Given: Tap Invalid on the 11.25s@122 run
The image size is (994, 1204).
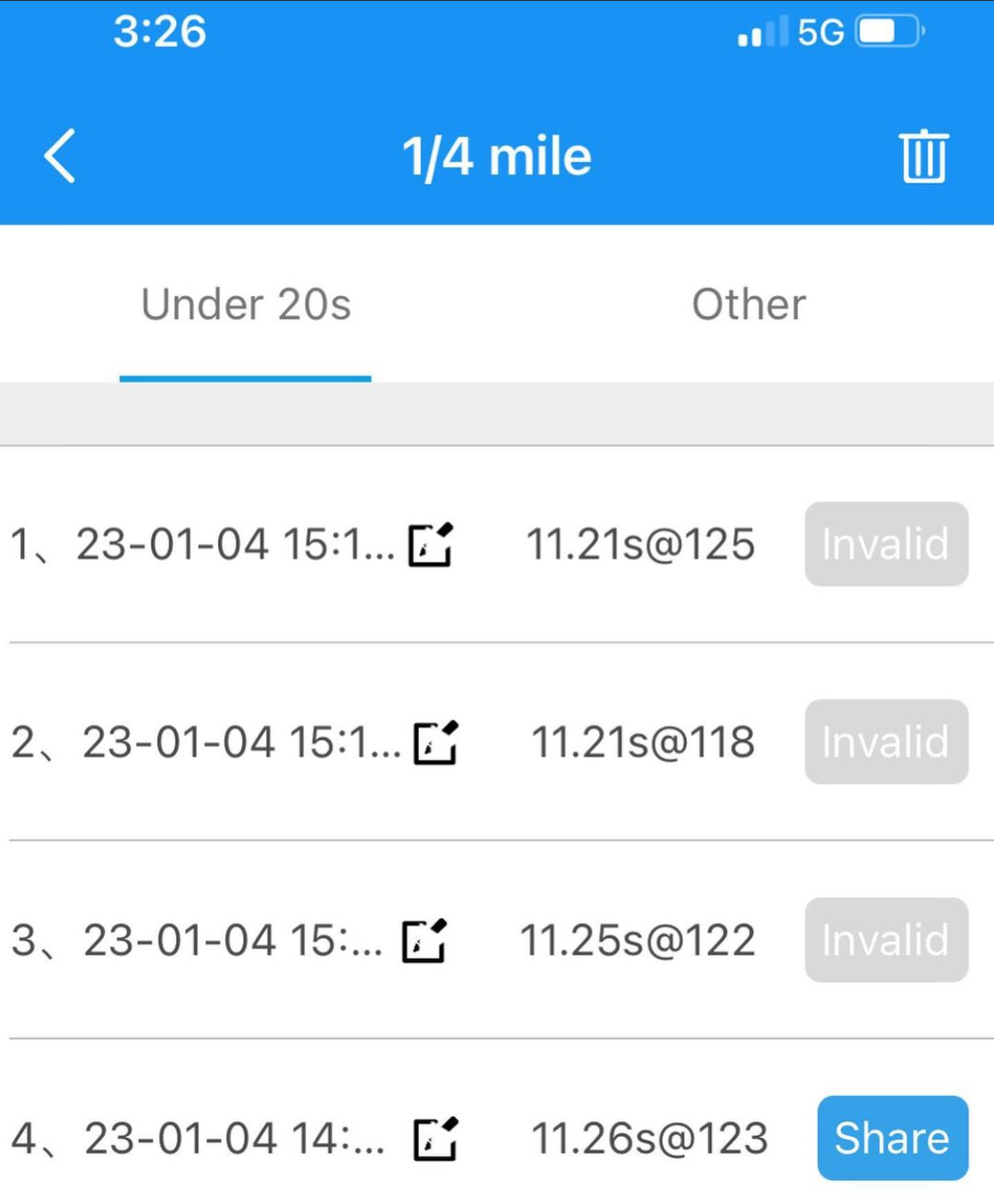Looking at the screenshot, I should coord(885,940).
